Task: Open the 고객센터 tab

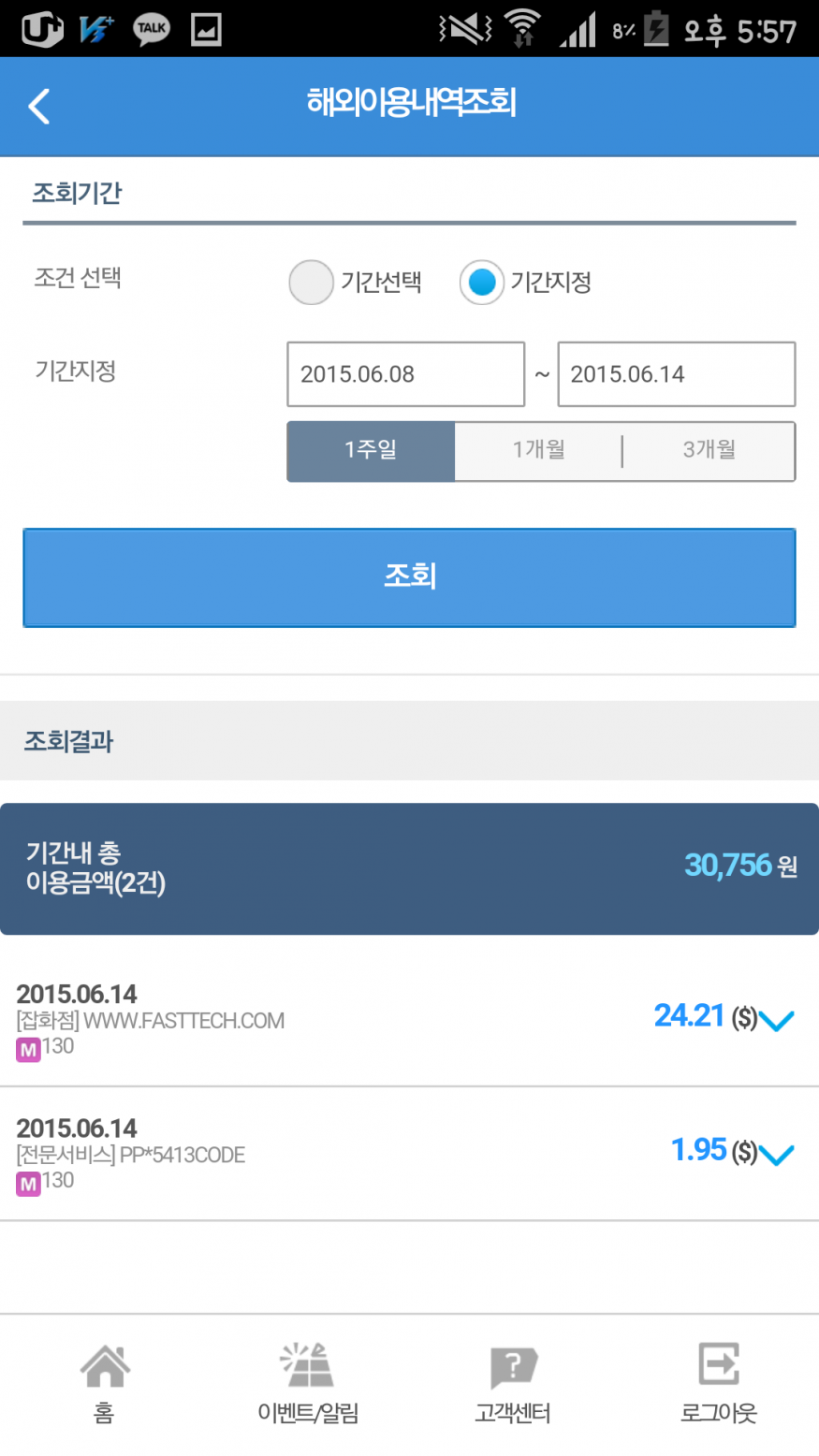Action: tap(512, 1383)
